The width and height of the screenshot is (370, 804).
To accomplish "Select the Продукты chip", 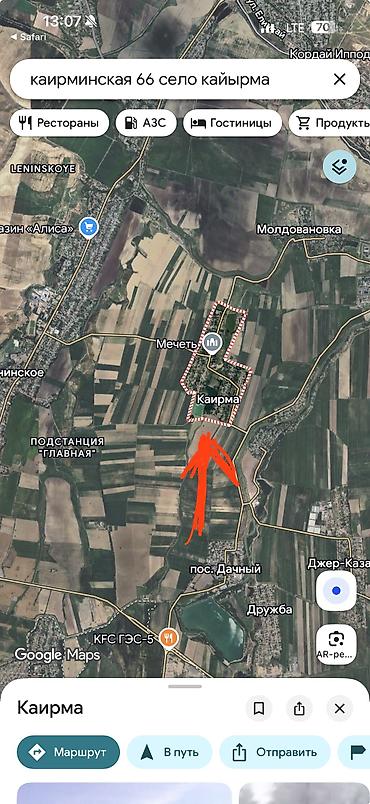I will coord(331,123).
